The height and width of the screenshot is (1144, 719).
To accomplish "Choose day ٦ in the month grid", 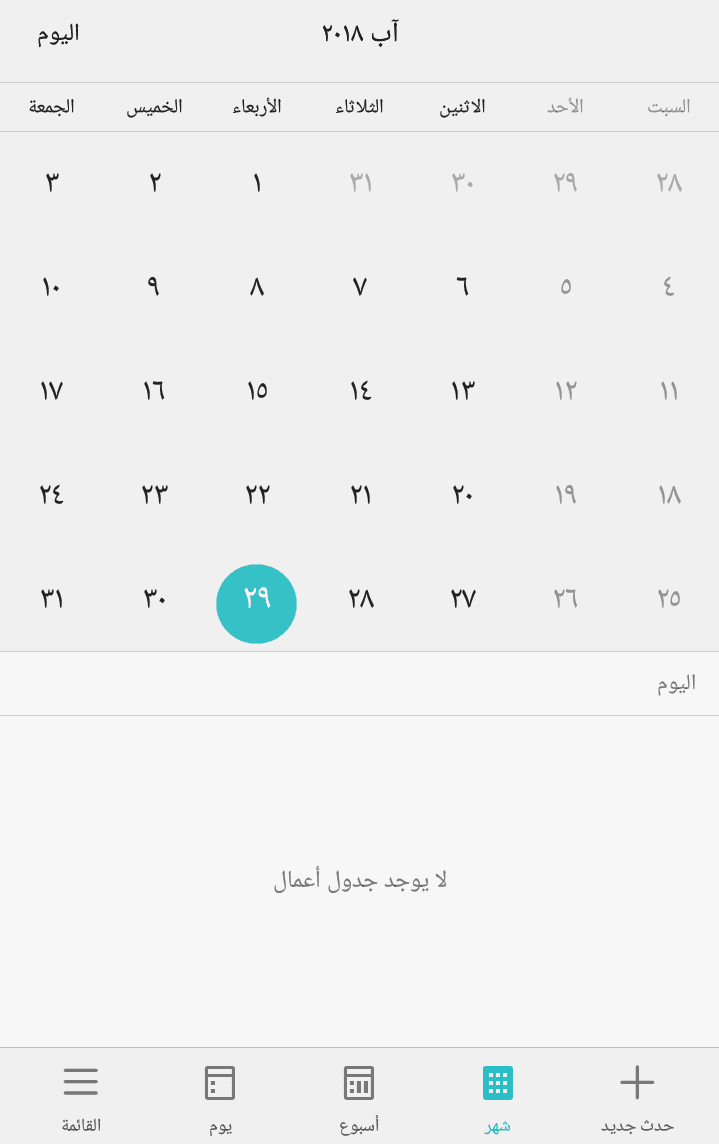I will [x=462, y=287].
